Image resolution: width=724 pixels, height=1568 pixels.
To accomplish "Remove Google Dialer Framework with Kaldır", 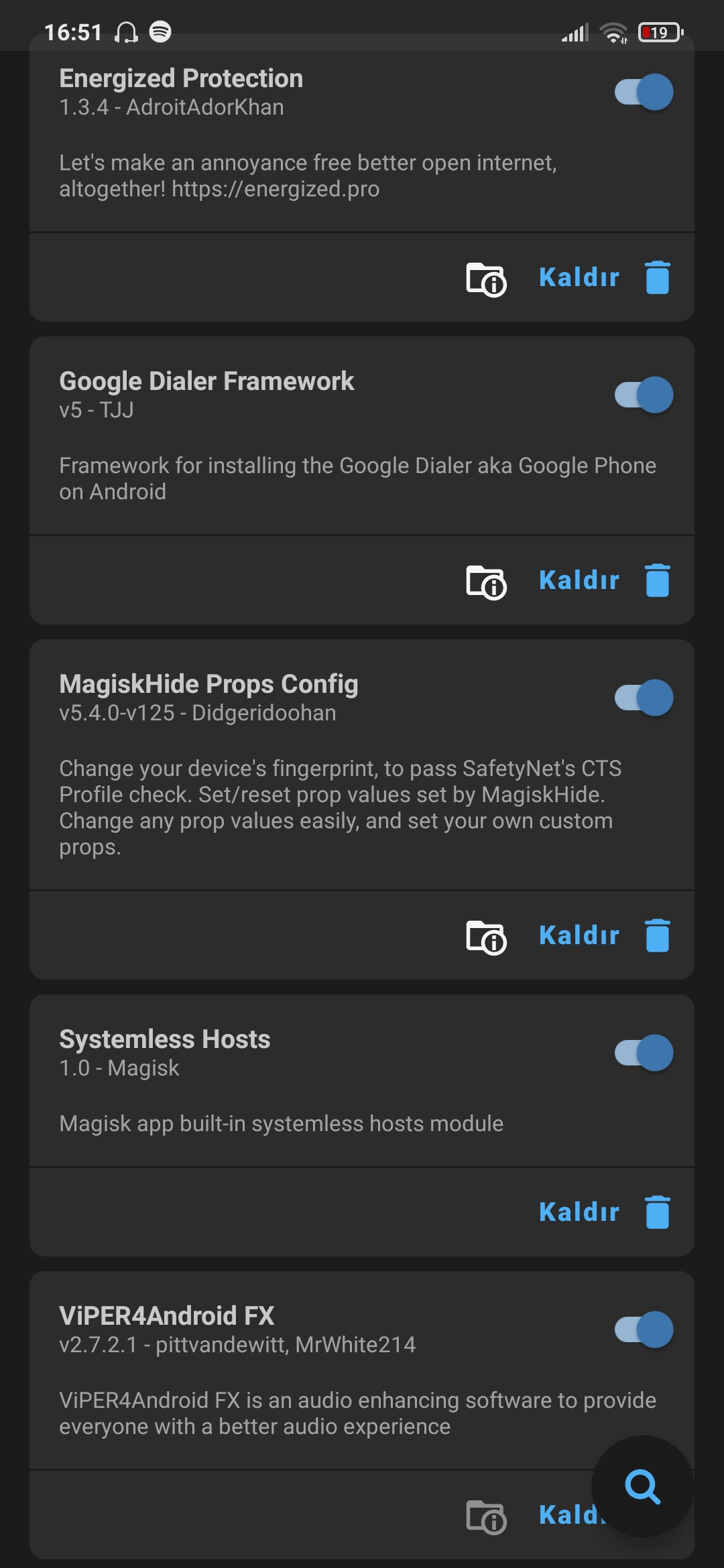I will click(x=603, y=580).
